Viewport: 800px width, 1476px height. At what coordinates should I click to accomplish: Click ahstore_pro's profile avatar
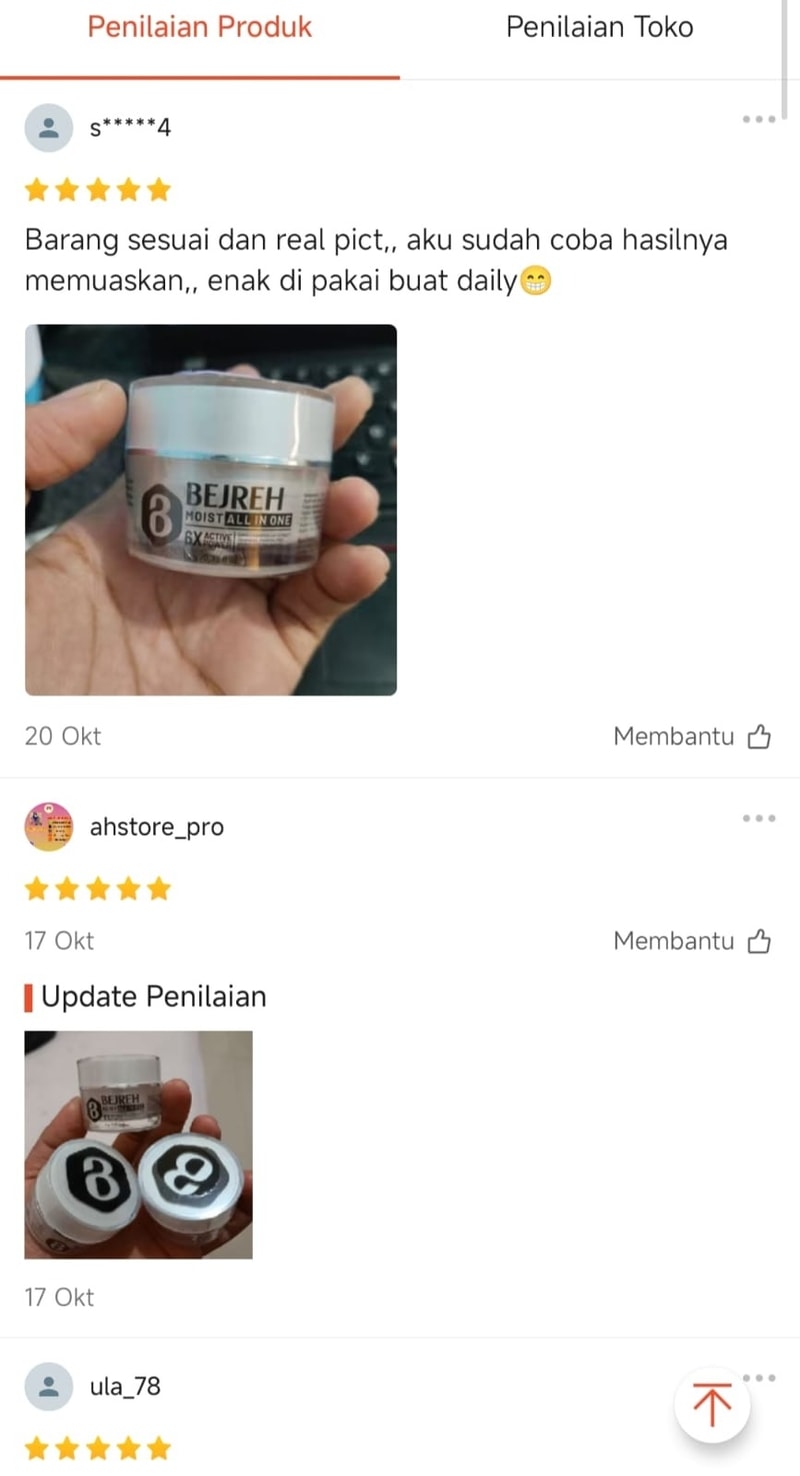[x=49, y=827]
